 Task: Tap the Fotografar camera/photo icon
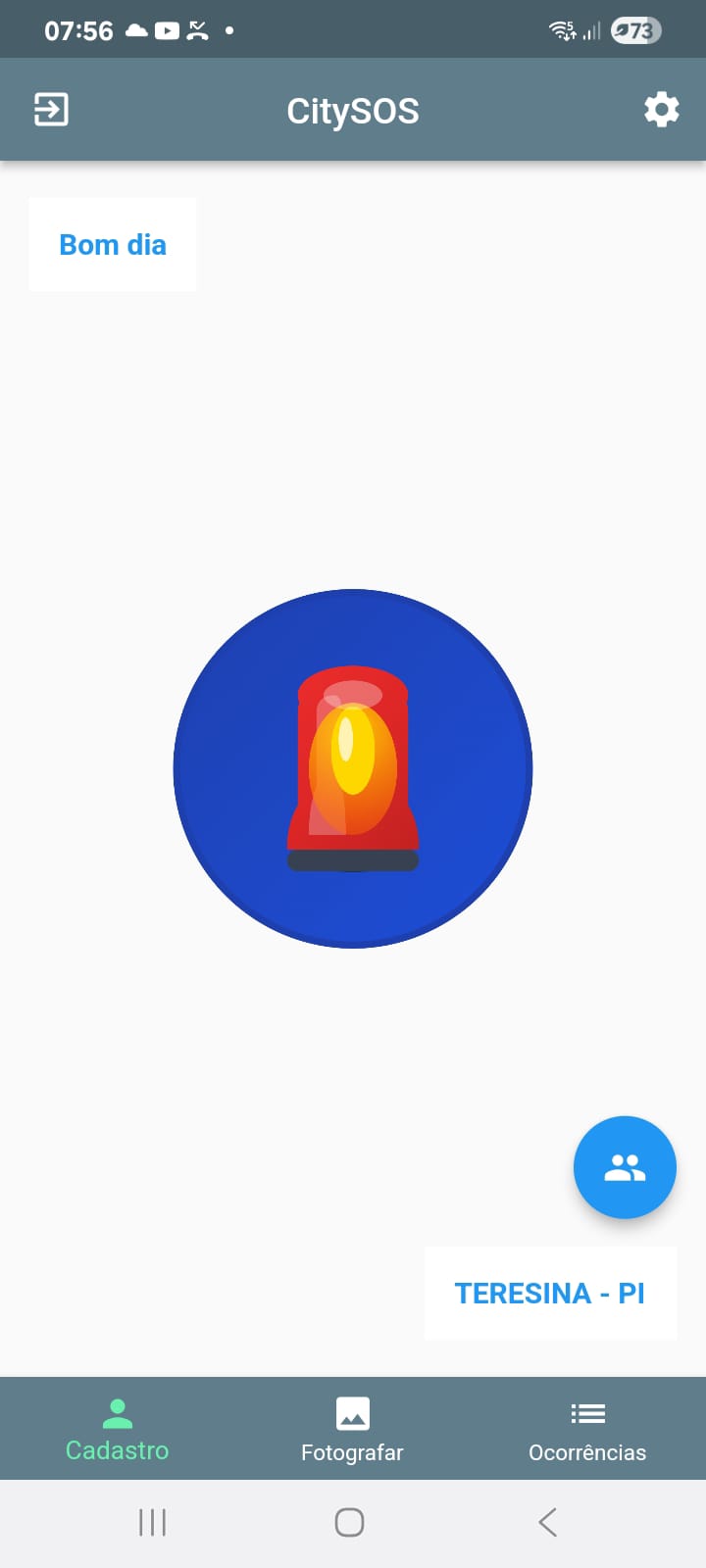point(352,1411)
